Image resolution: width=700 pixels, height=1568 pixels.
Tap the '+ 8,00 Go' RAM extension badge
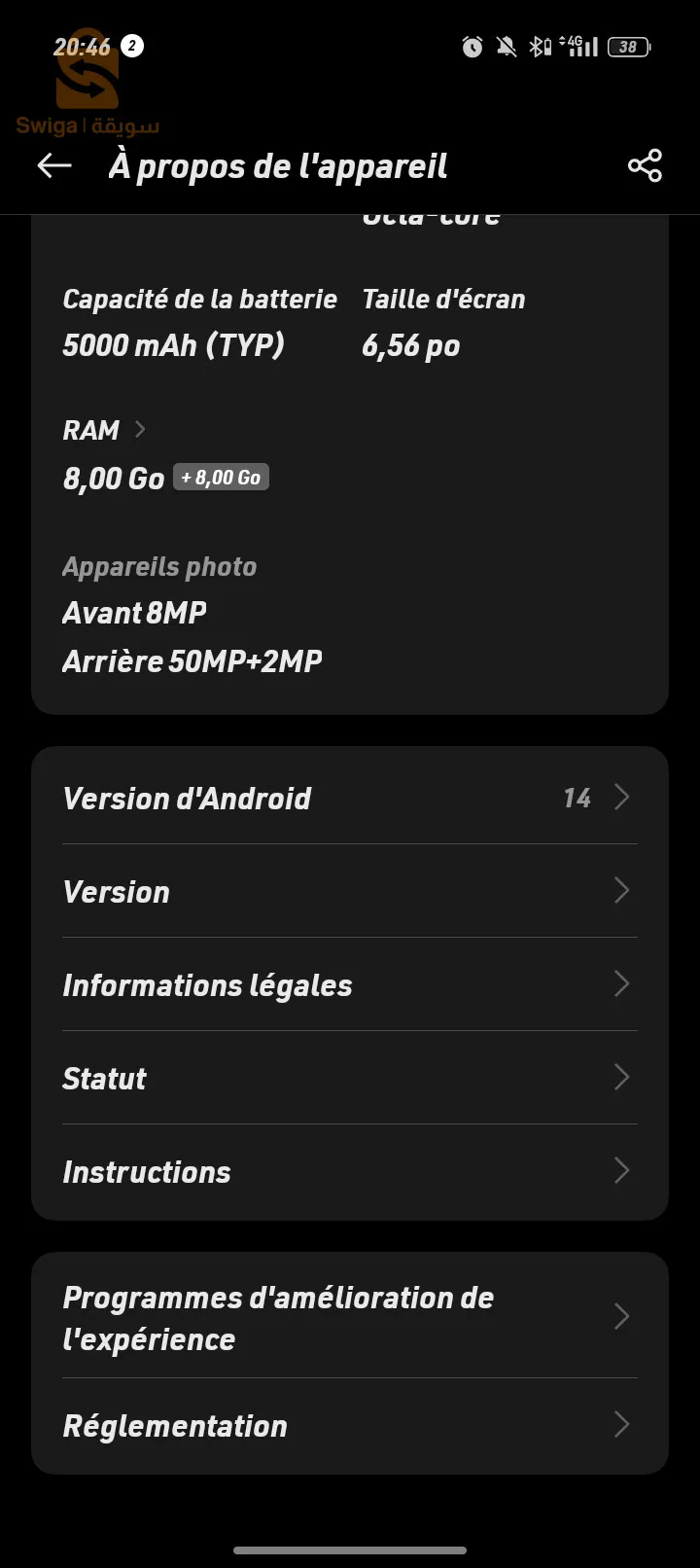click(x=221, y=477)
